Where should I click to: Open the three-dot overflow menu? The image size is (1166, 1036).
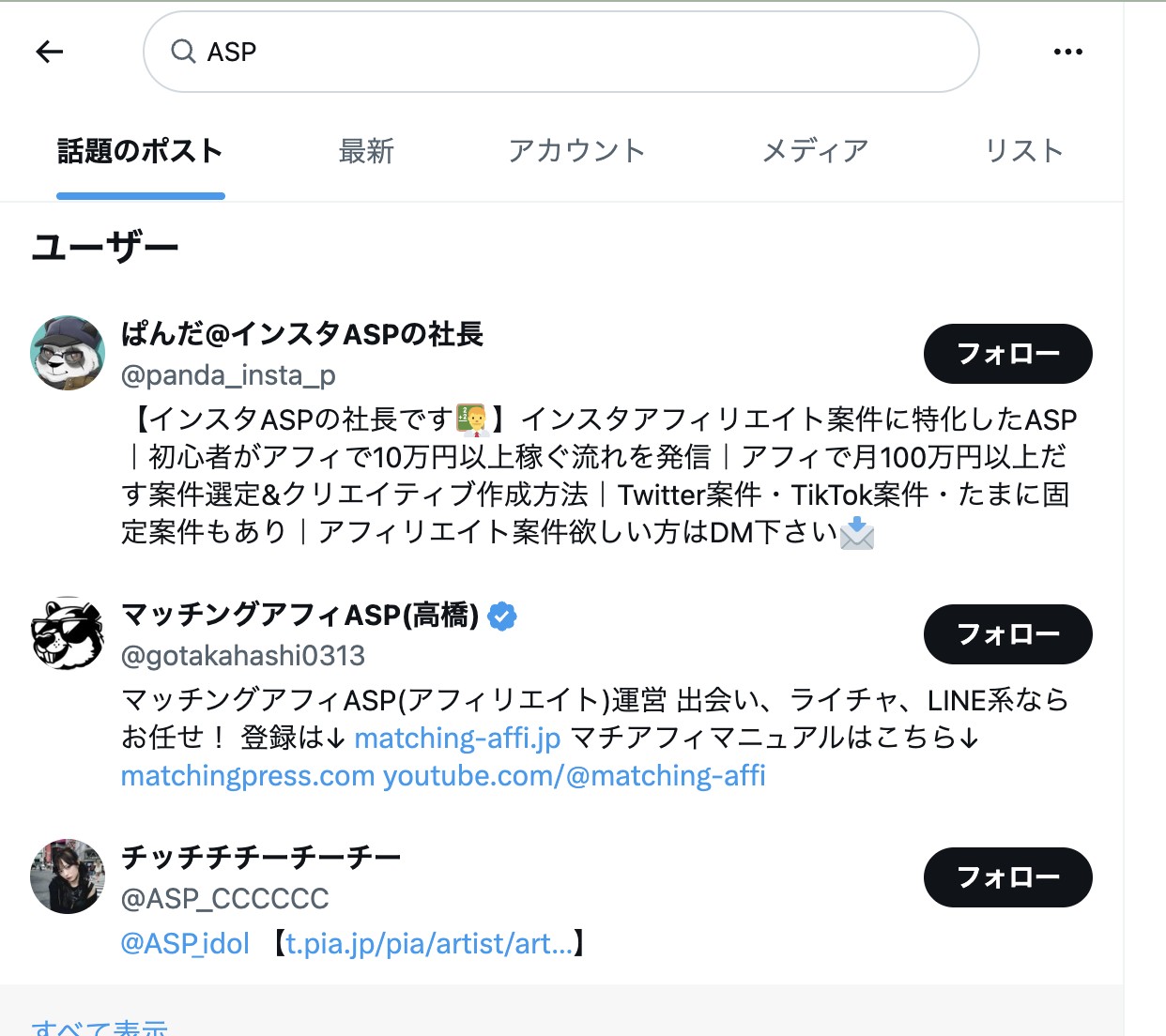pyautogui.click(x=1067, y=52)
